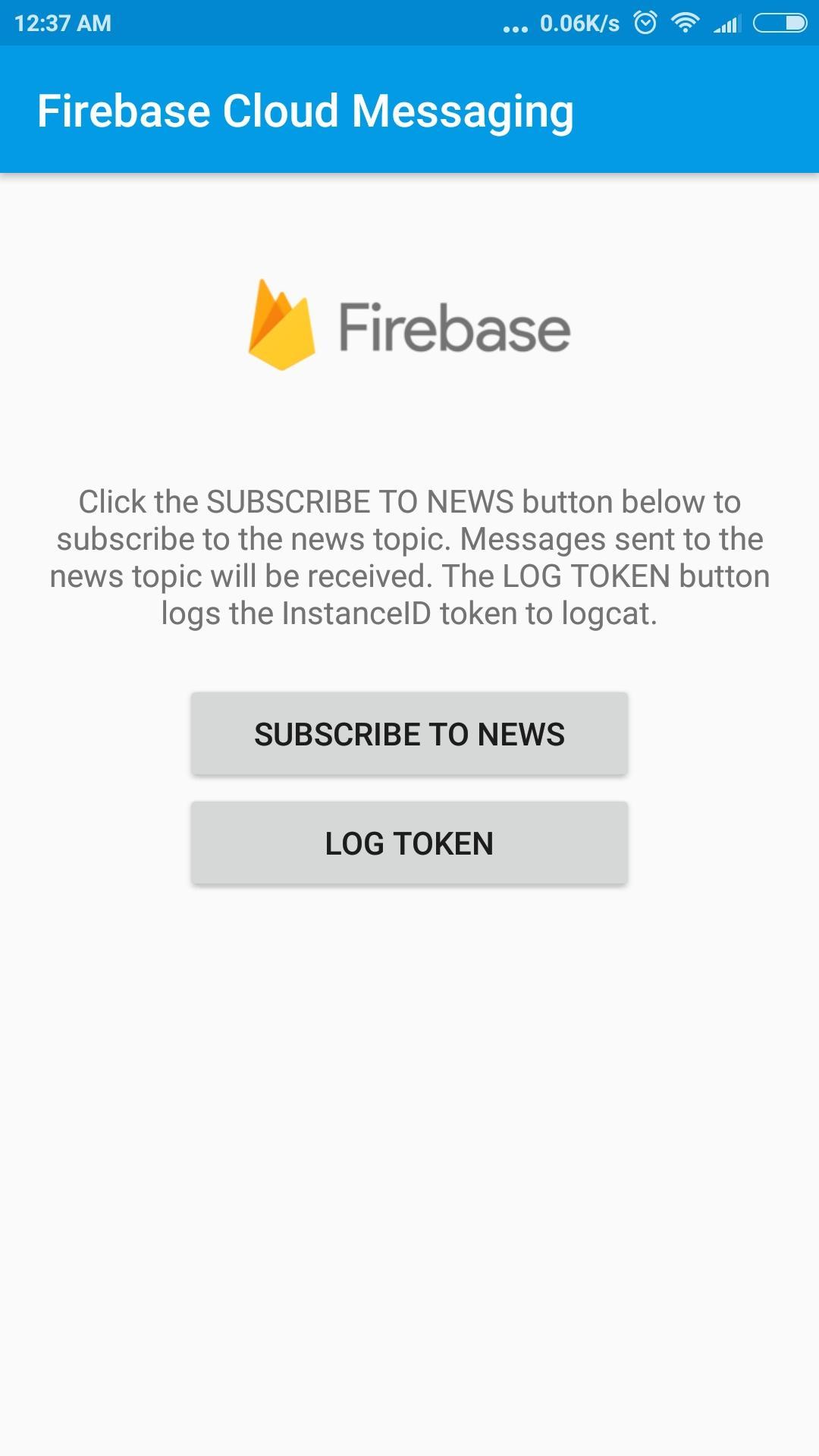This screenshot has width=819, height=1456.
Task: Tap the LOG TOKEN button
Action: pos(409,843)
